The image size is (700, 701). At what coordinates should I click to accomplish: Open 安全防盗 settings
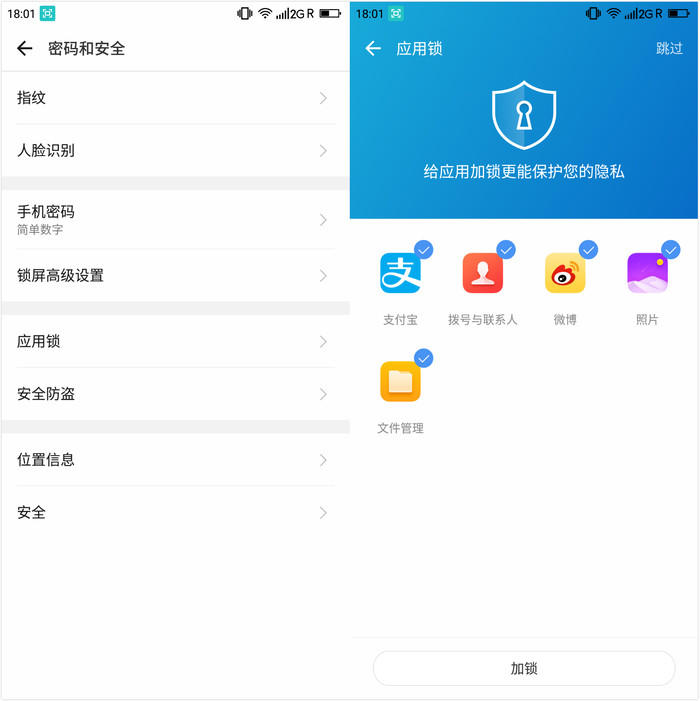click(x=174, y=394)
